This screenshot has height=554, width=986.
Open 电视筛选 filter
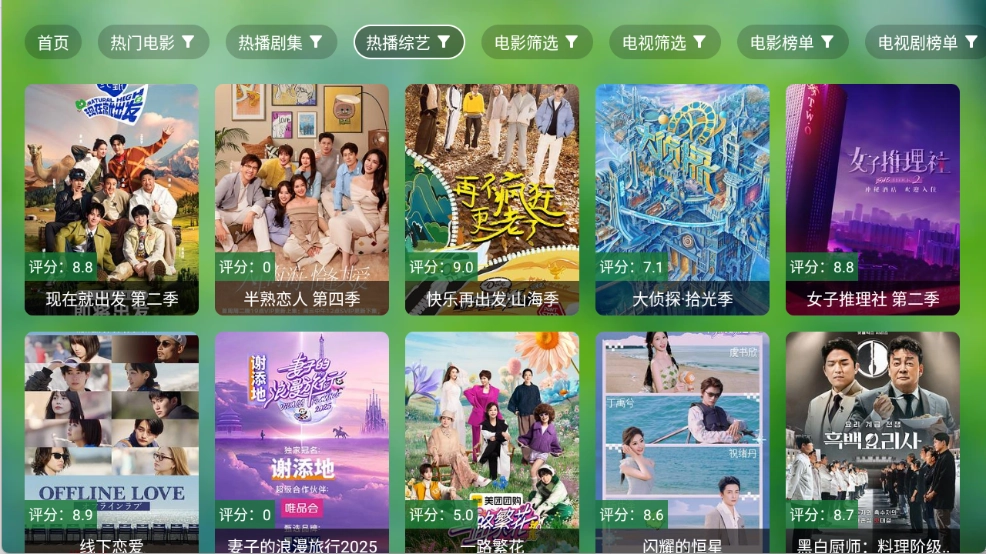coord(664,43)
